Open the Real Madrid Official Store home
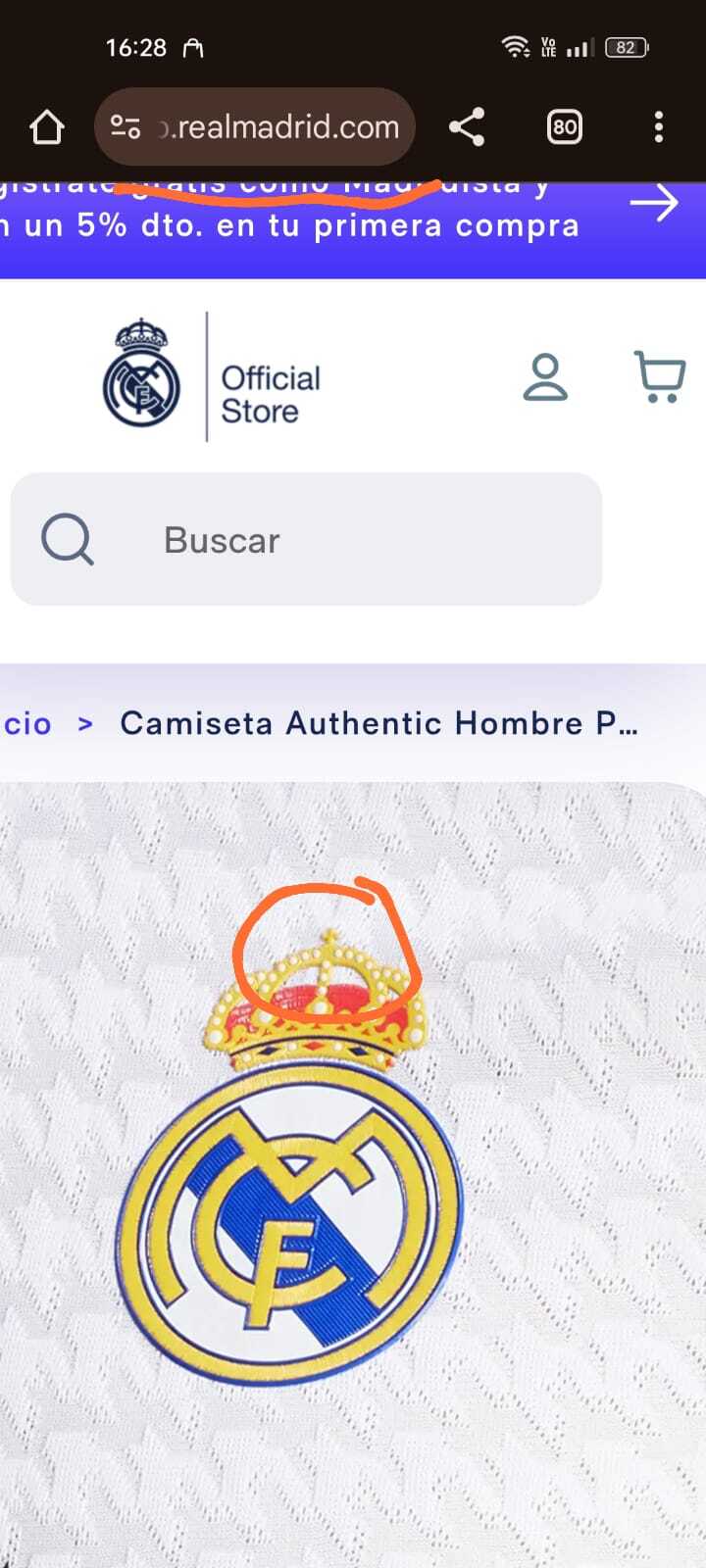This screenshot has height=1568, width=706. (x=213, y=377)
